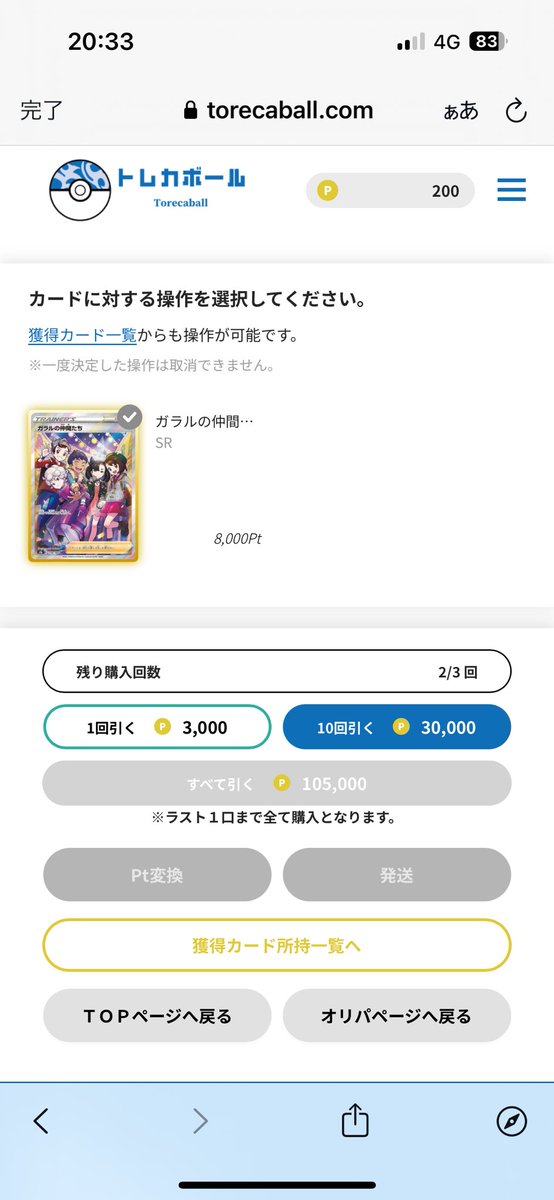Tap the Torecaball logo to go home

147,188
